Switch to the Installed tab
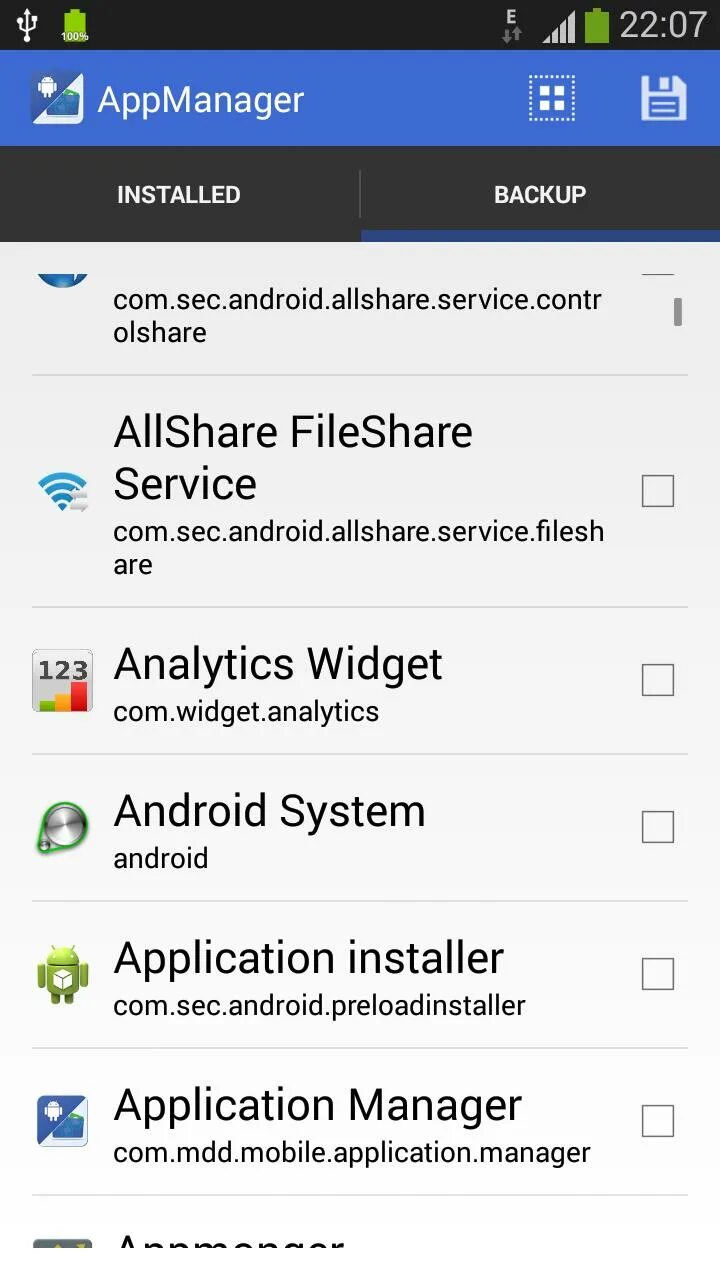This screenshot has height=1280, width=720. click(x=179, y=195)
